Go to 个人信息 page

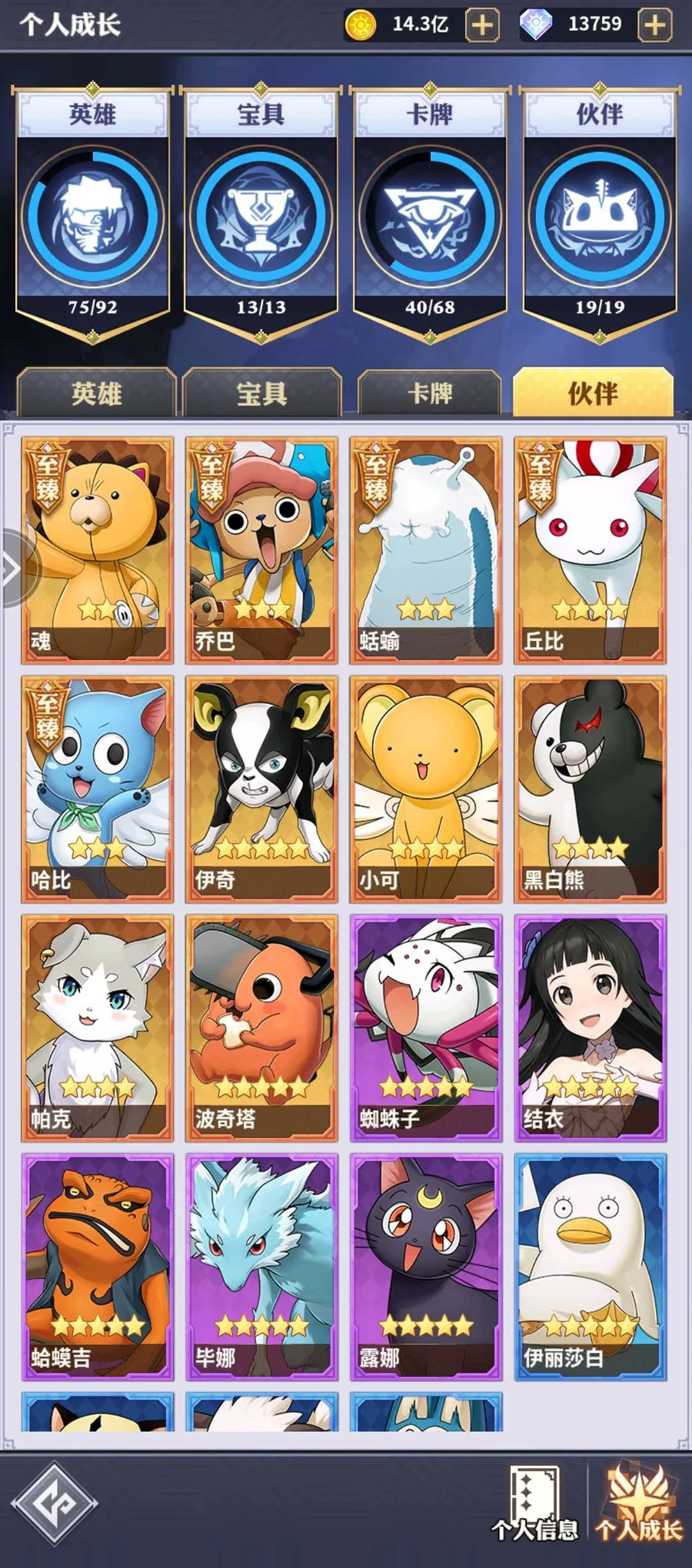point(535,1505)
